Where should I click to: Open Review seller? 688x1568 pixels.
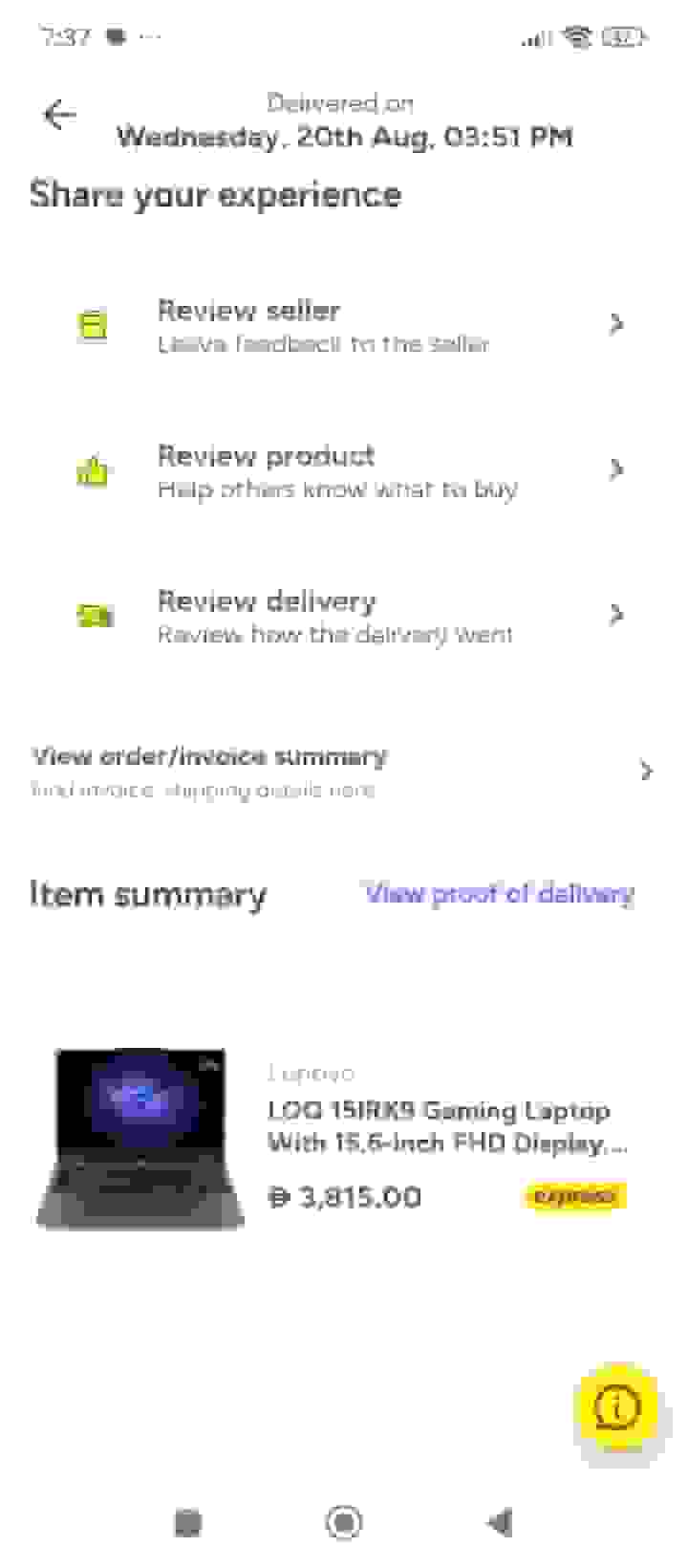tap(344, 325)
